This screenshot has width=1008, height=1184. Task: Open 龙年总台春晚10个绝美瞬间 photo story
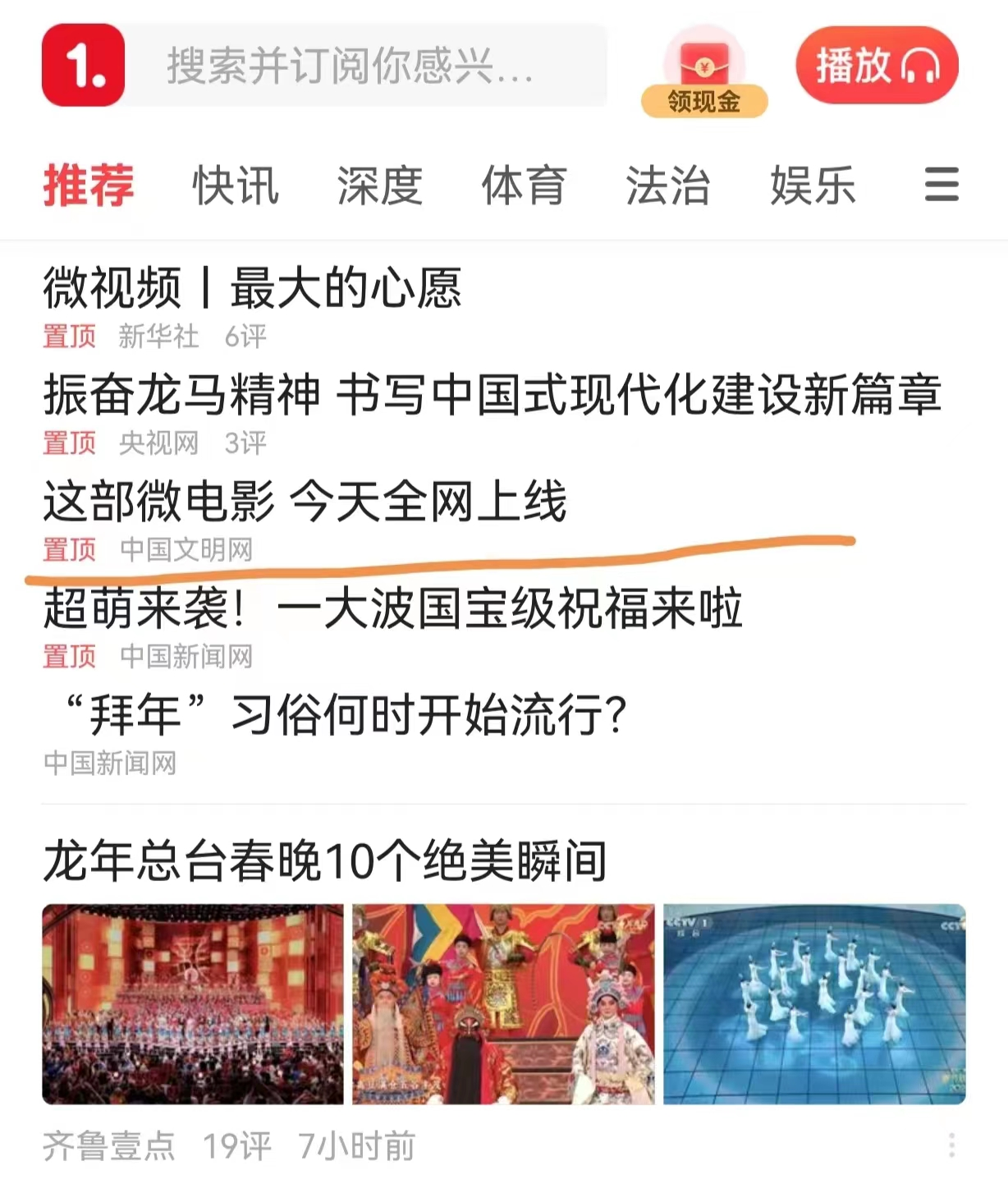[x=325, y=861]
